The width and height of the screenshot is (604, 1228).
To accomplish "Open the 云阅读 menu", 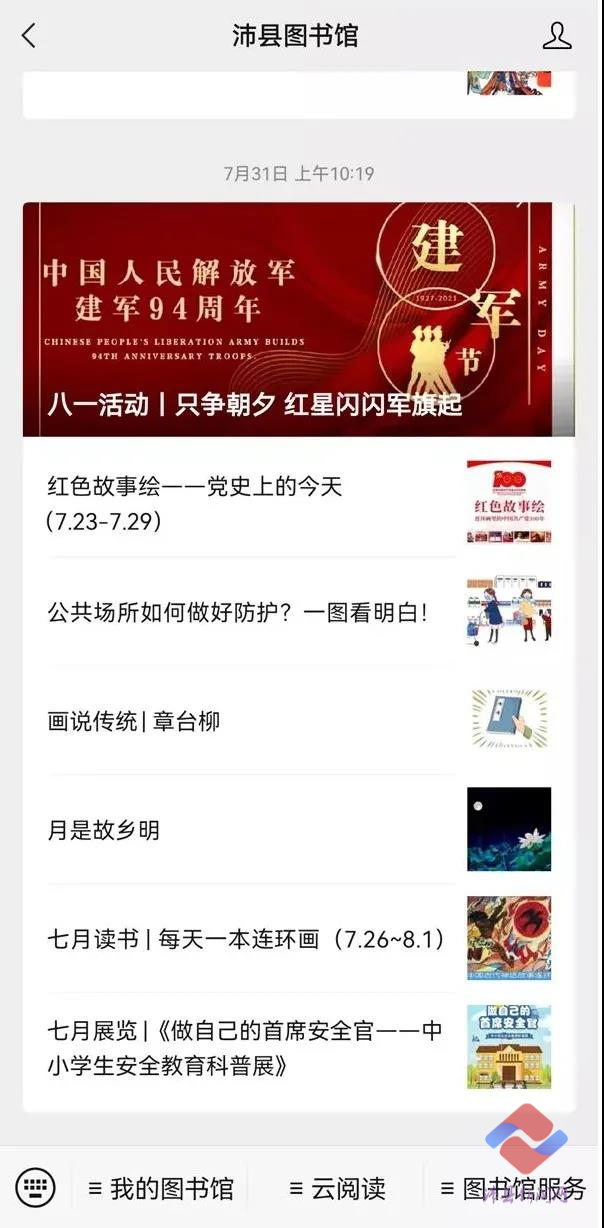I will pos(337,1189).
